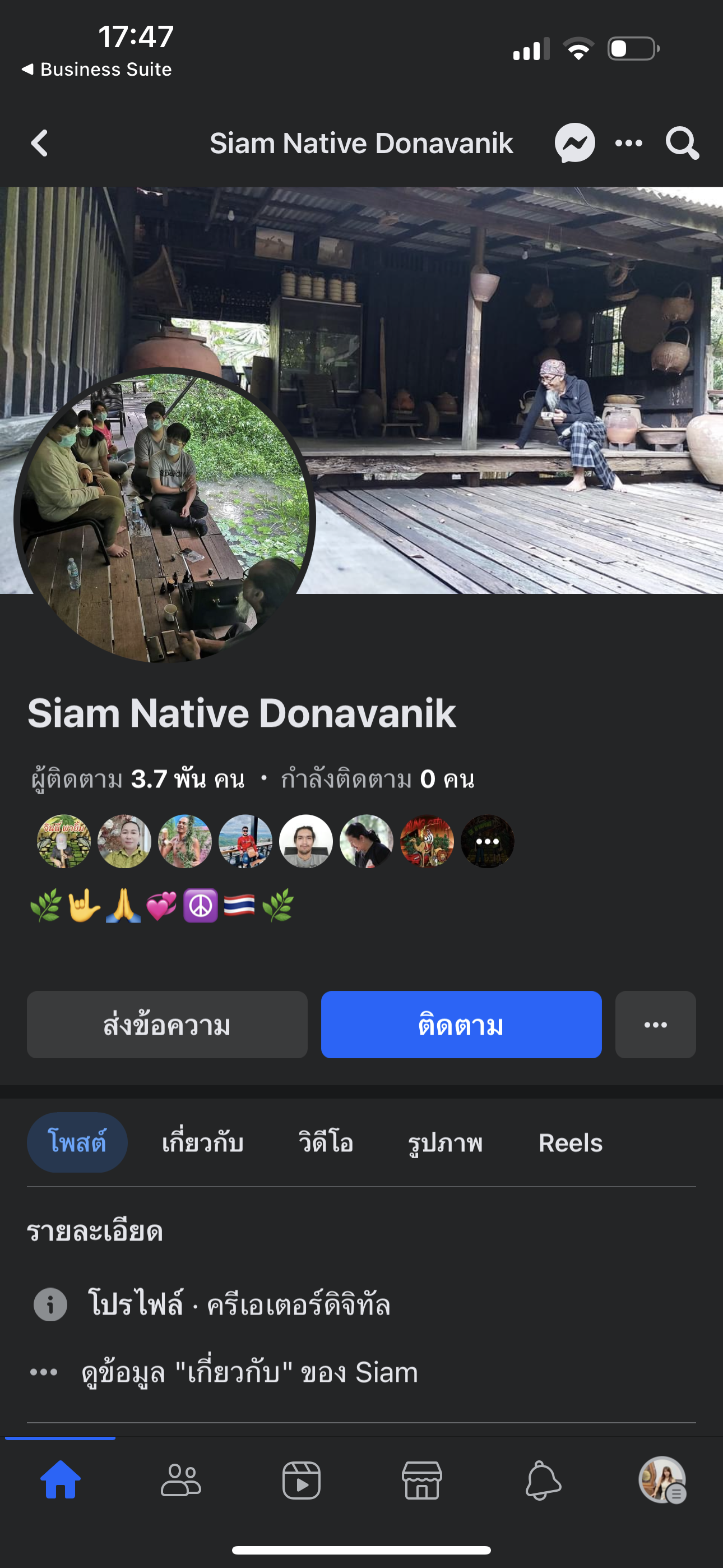Switch to the Reels tab
The width and height of the screenshot is (723, 1568).
click(570, 1142)
